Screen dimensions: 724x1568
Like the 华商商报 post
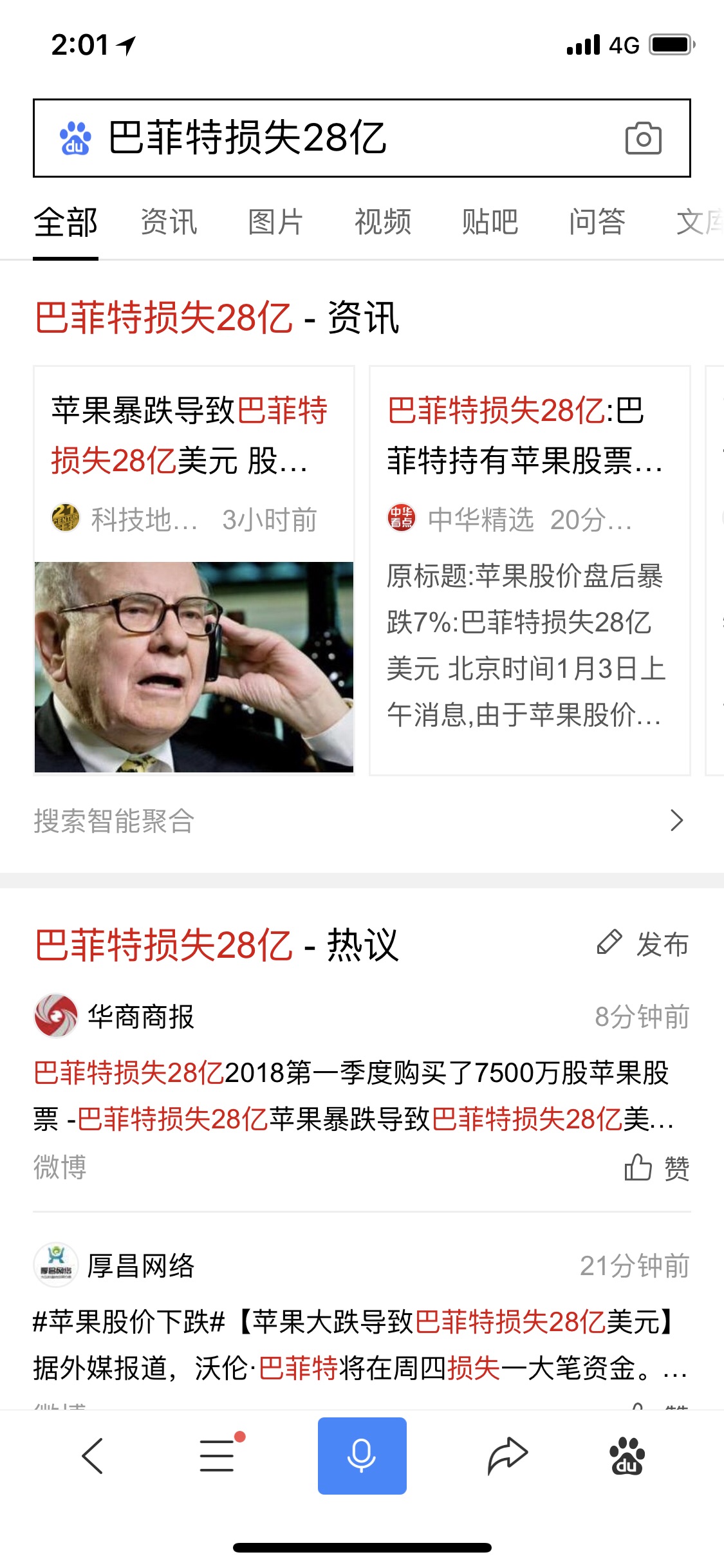(656, 1168)
